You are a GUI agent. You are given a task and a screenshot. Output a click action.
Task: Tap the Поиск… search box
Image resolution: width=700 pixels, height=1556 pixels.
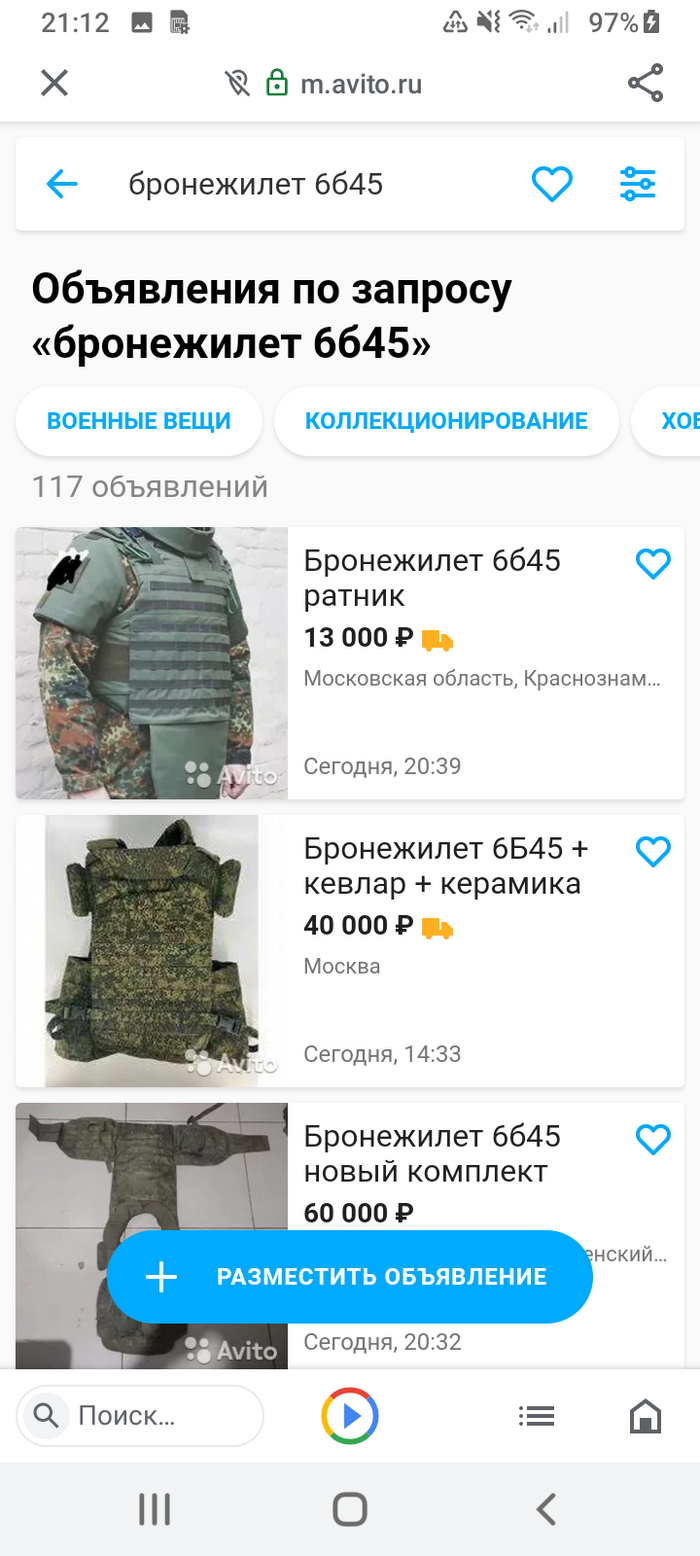[140, 1416]
